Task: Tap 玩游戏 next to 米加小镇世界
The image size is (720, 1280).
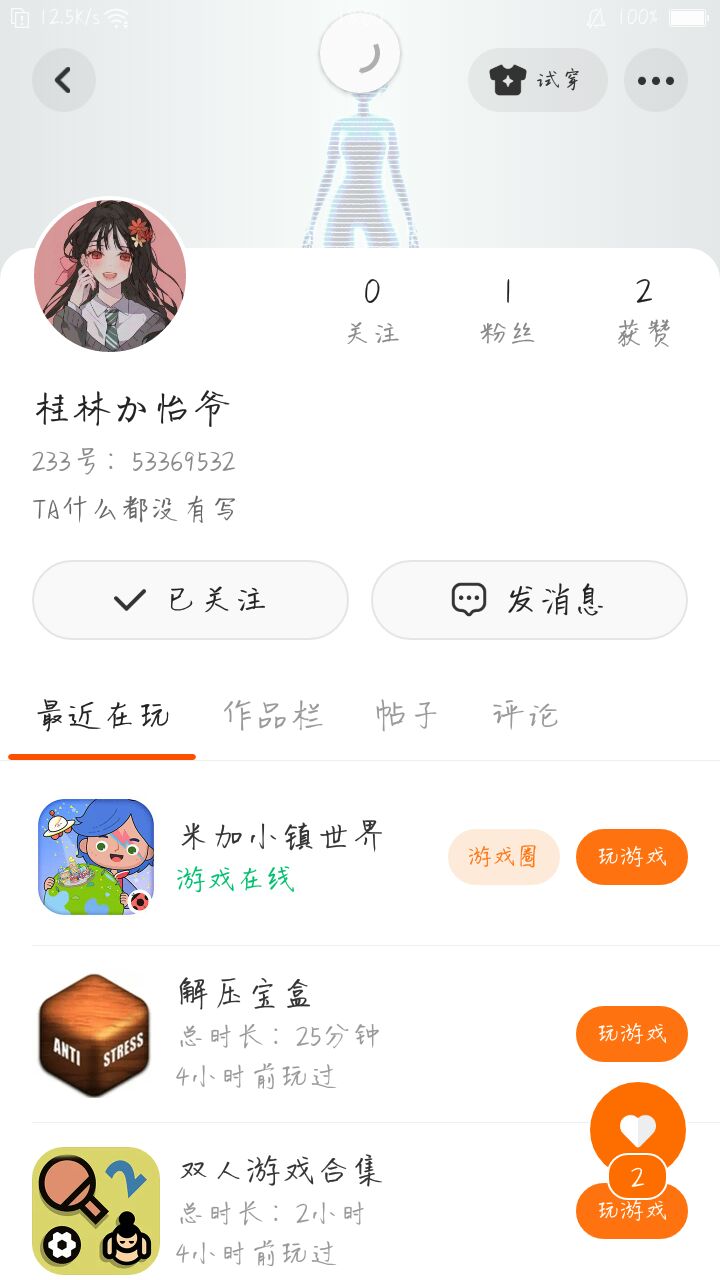Action: click(x=631, y=857)
